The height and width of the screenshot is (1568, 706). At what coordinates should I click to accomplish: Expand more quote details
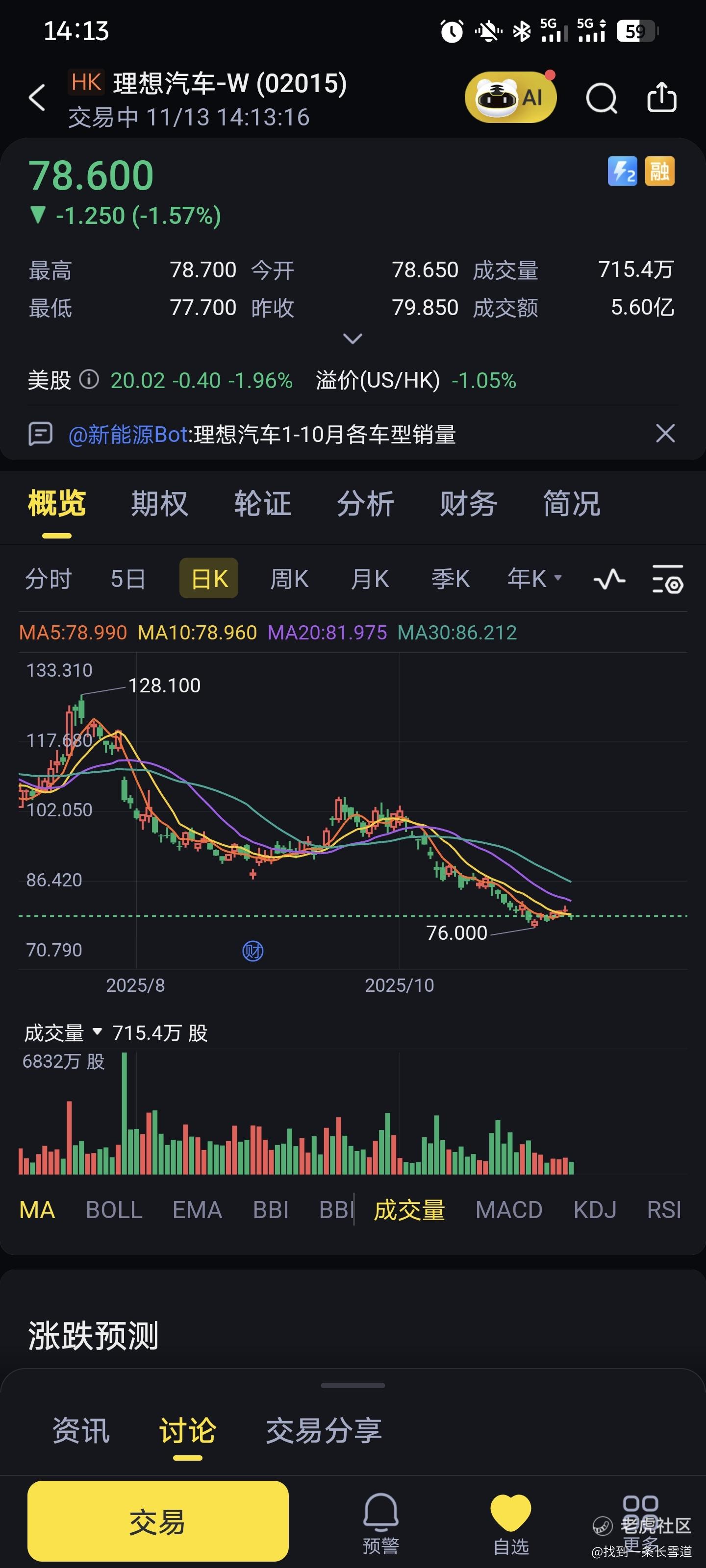(x=353, y=339)
